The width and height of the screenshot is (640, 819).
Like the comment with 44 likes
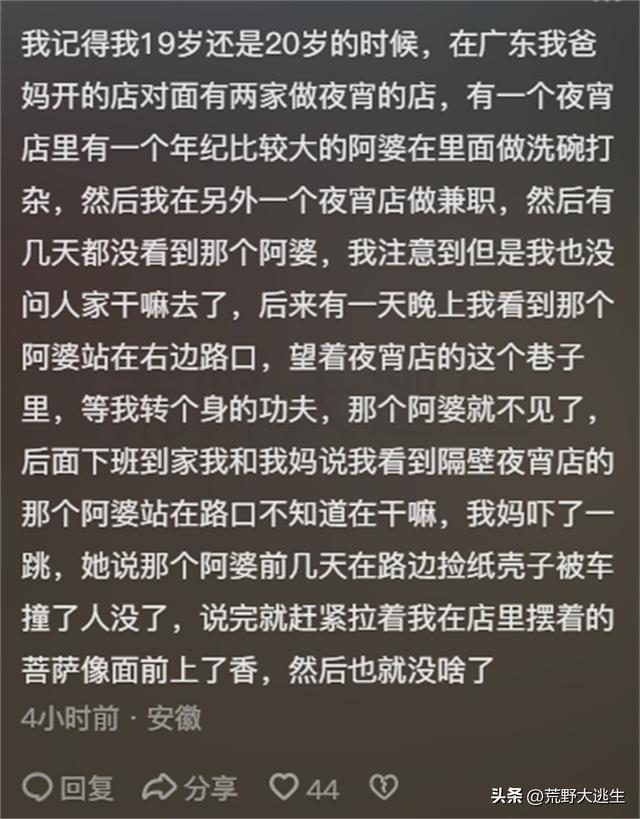point(286,787)
